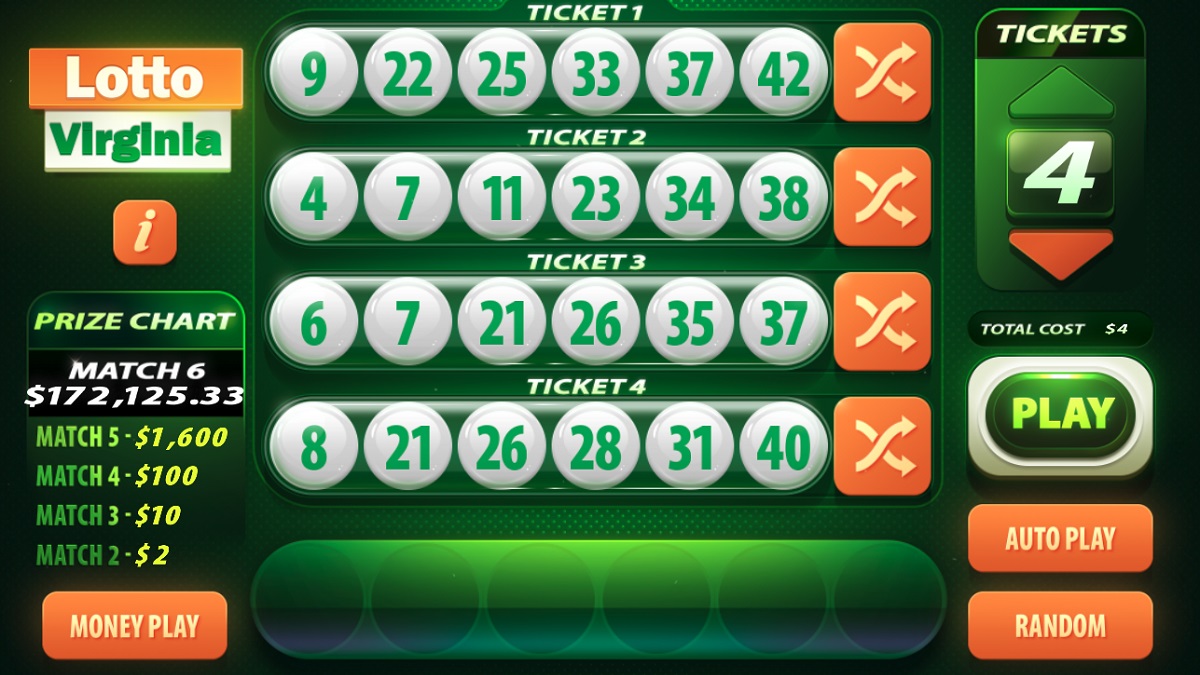Viewport: 1200px width, 675px height.
Task: Shuffle the numbers on Ticket 1
Action: coord(882,73)
